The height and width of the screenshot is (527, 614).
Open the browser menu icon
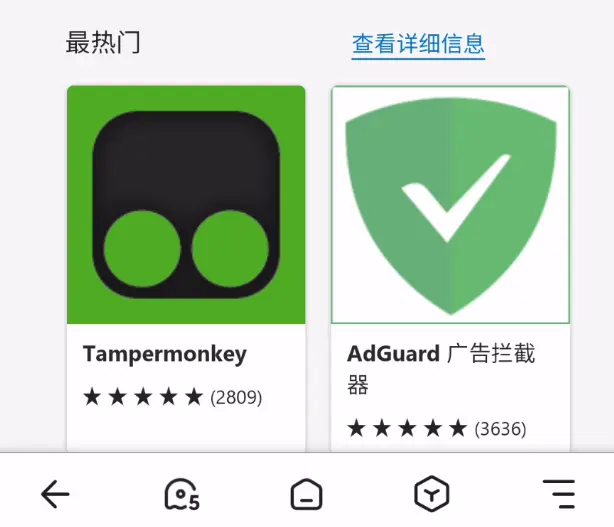pyautogui.click(x=559, y=493)
